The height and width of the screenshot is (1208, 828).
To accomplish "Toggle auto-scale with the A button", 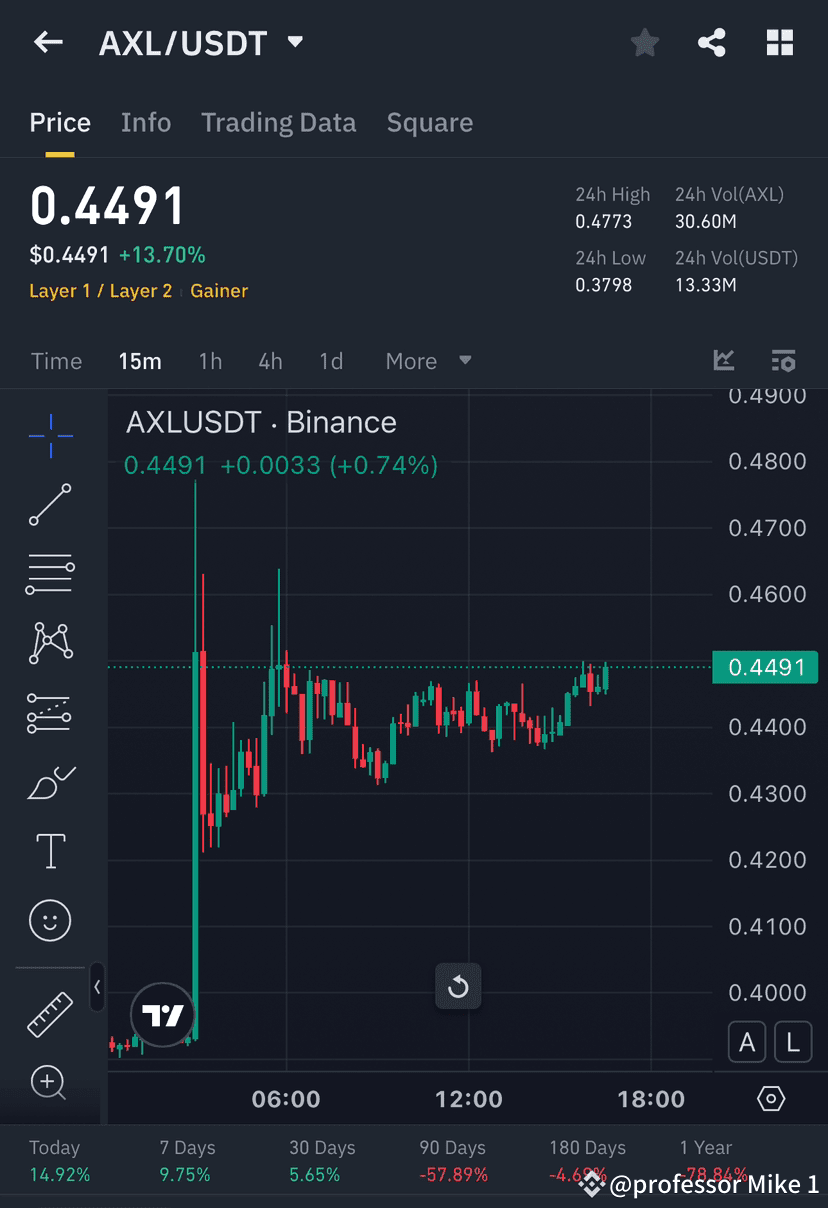I will (x=747, y=1041).
